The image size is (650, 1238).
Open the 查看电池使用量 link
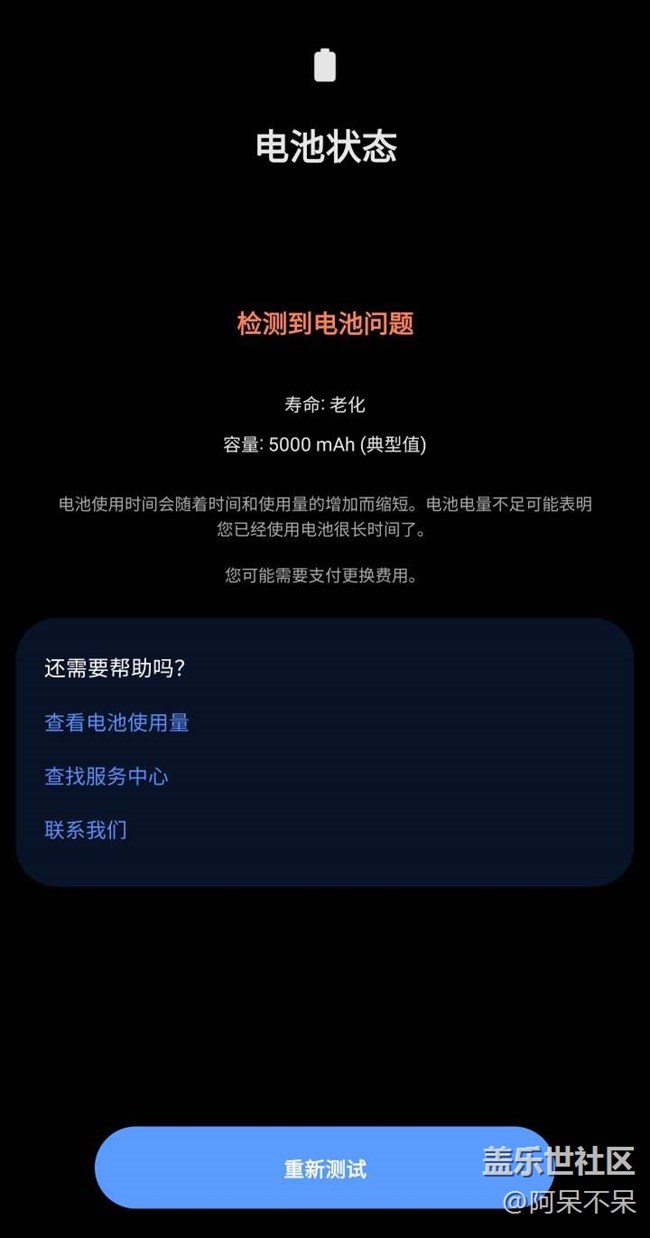117,722
